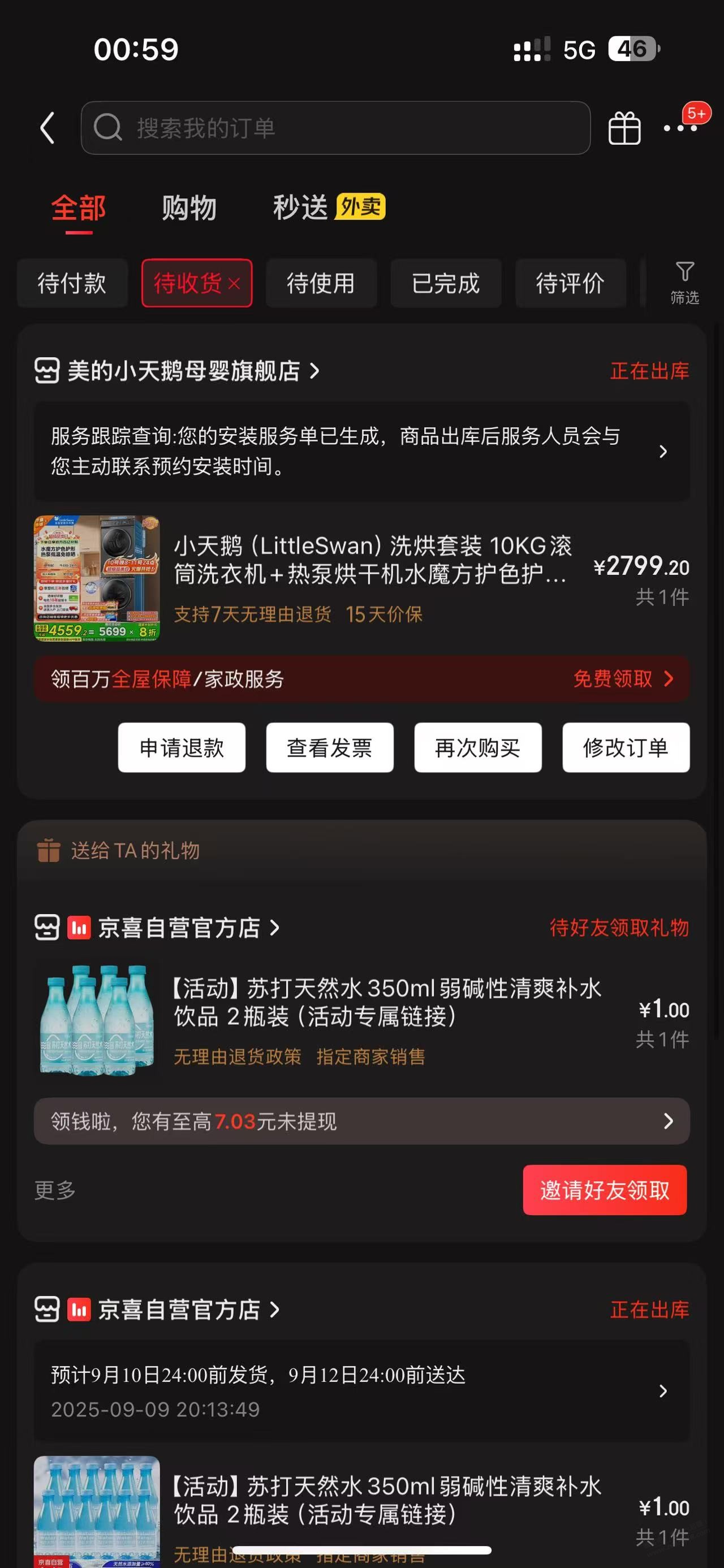Select the 待使用 filter chip
Screen dimensions: 724x1568
click(x=321, y=283)
